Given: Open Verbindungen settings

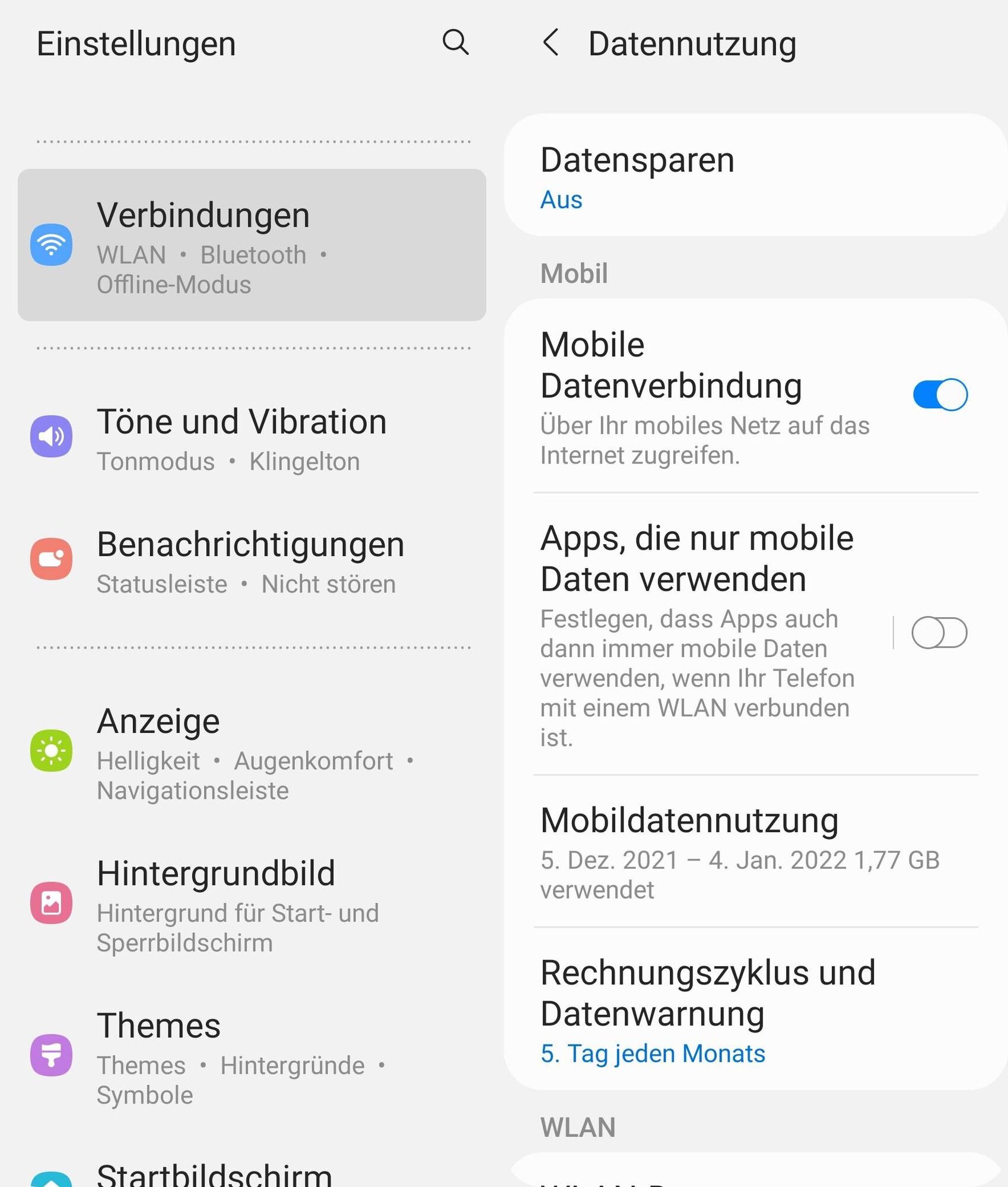Looking at the screenshot, I should point(252,245).
